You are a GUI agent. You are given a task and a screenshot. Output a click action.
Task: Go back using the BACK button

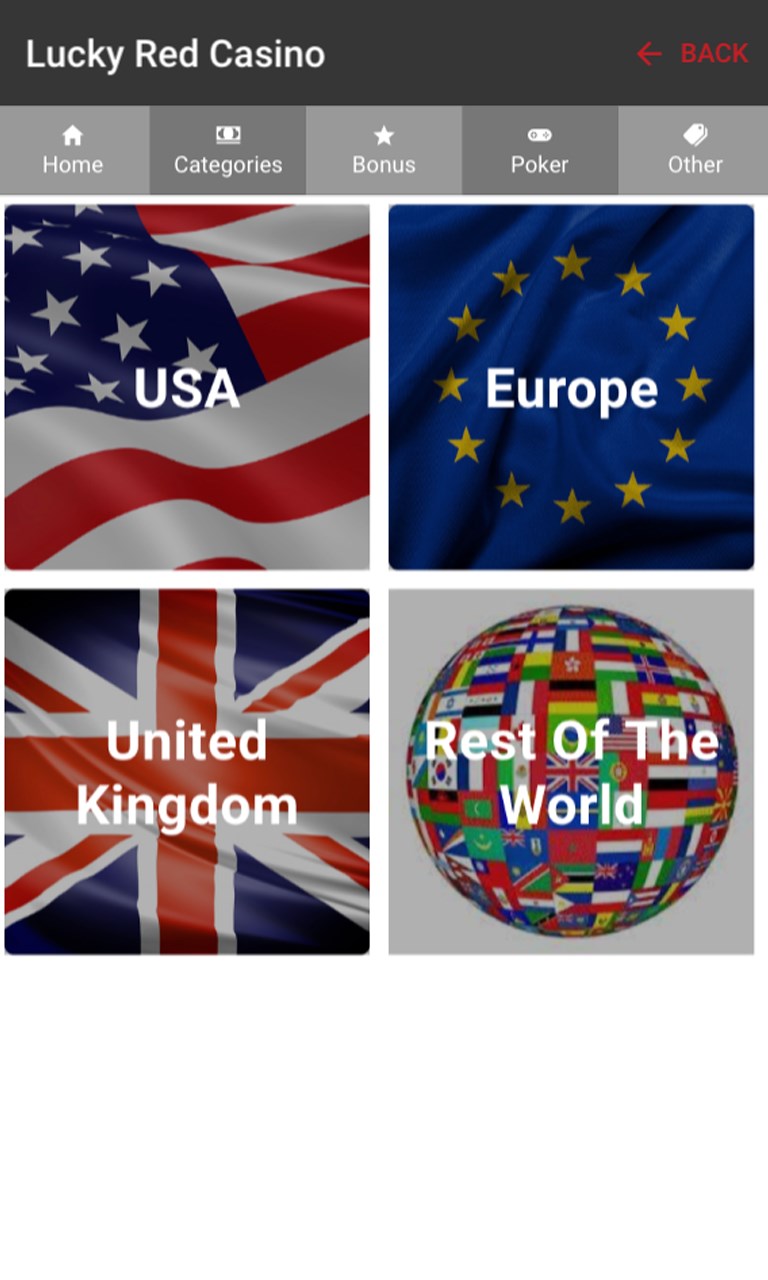tap(692, 53)
